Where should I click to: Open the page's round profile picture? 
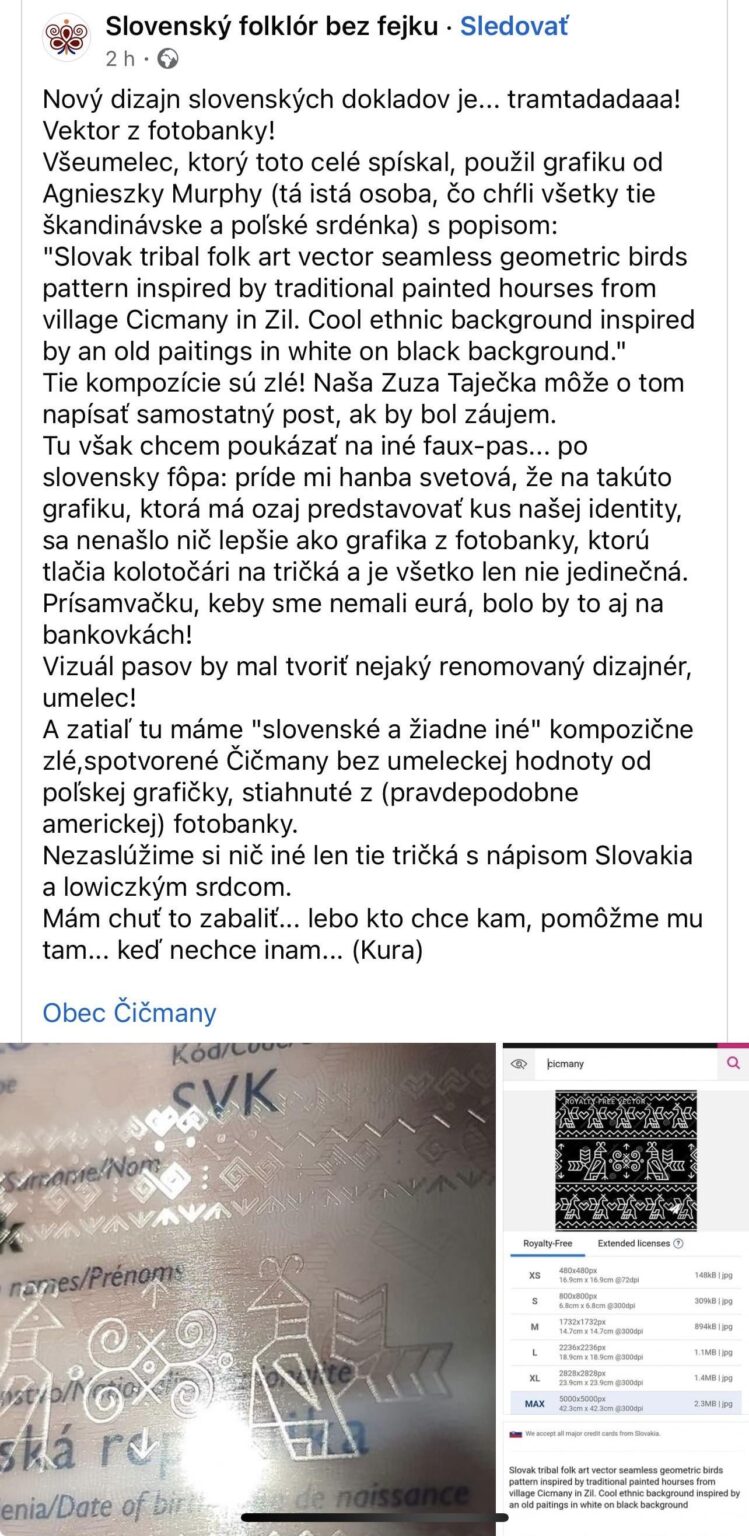68,38
